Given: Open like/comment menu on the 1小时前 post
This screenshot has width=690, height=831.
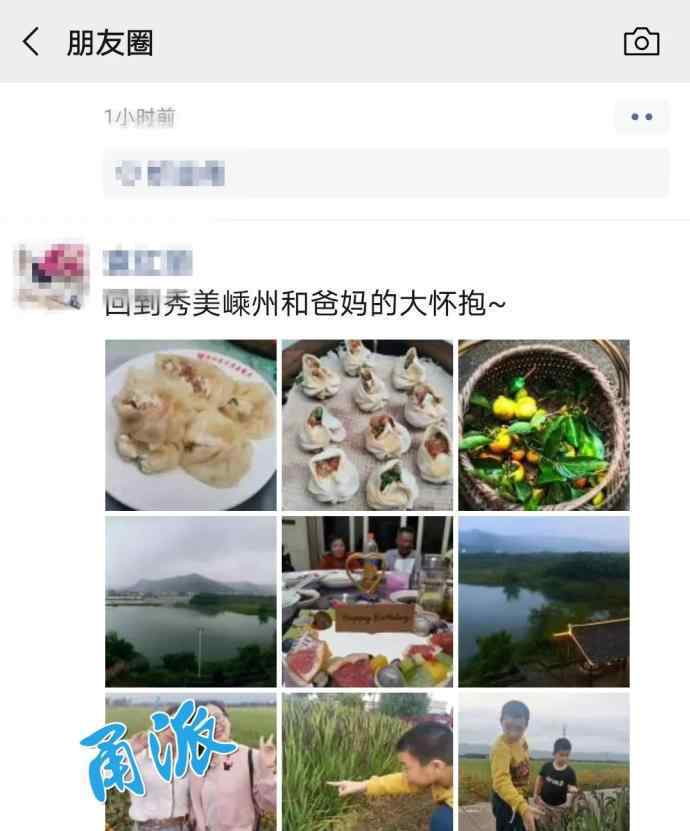Looking at the screenshot, I should point(641,117).
